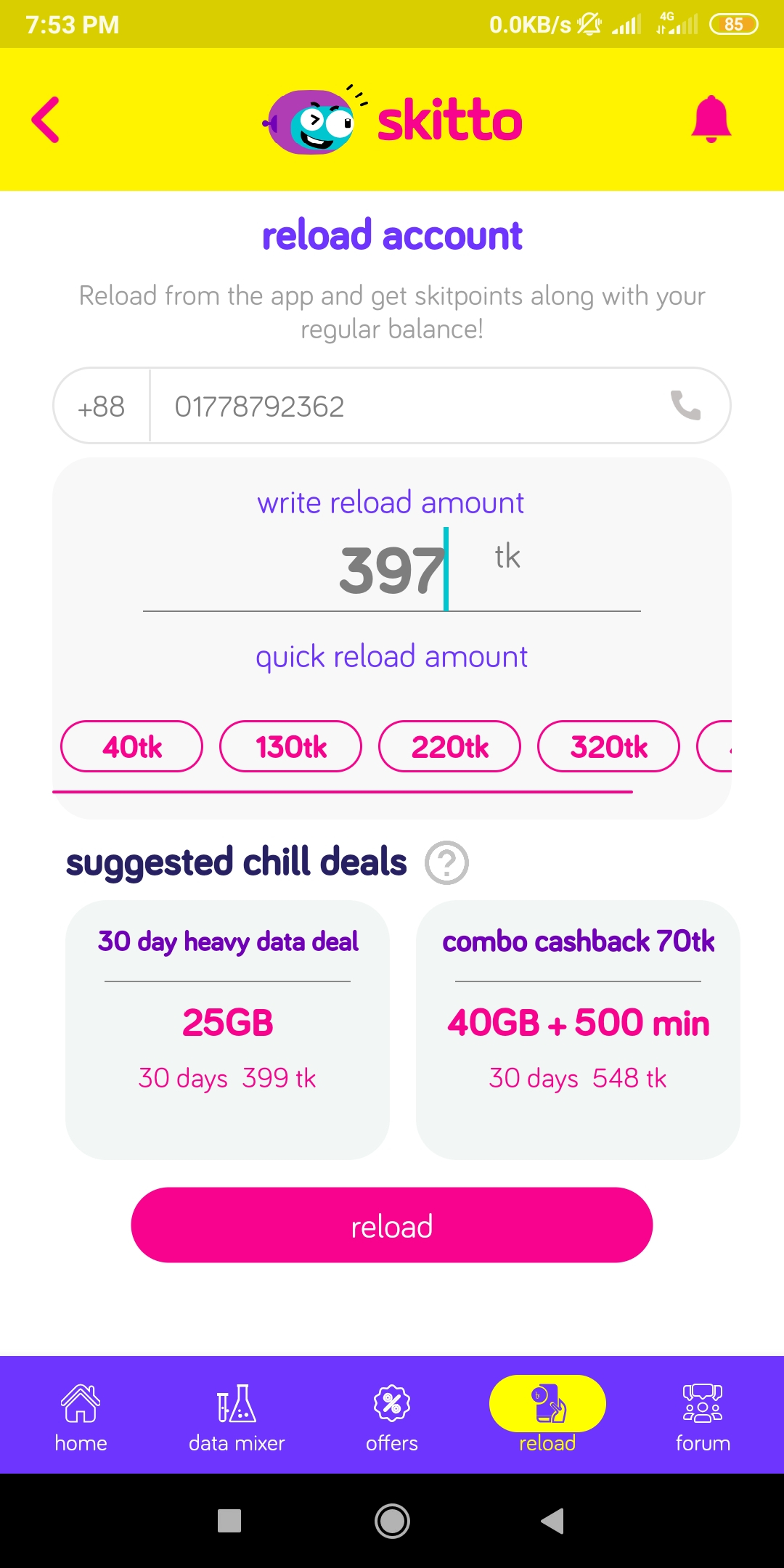Open help for suggested chill deals
This screenshot has height=1568, width=784.
pyautogui.click(x=446, y=862)
